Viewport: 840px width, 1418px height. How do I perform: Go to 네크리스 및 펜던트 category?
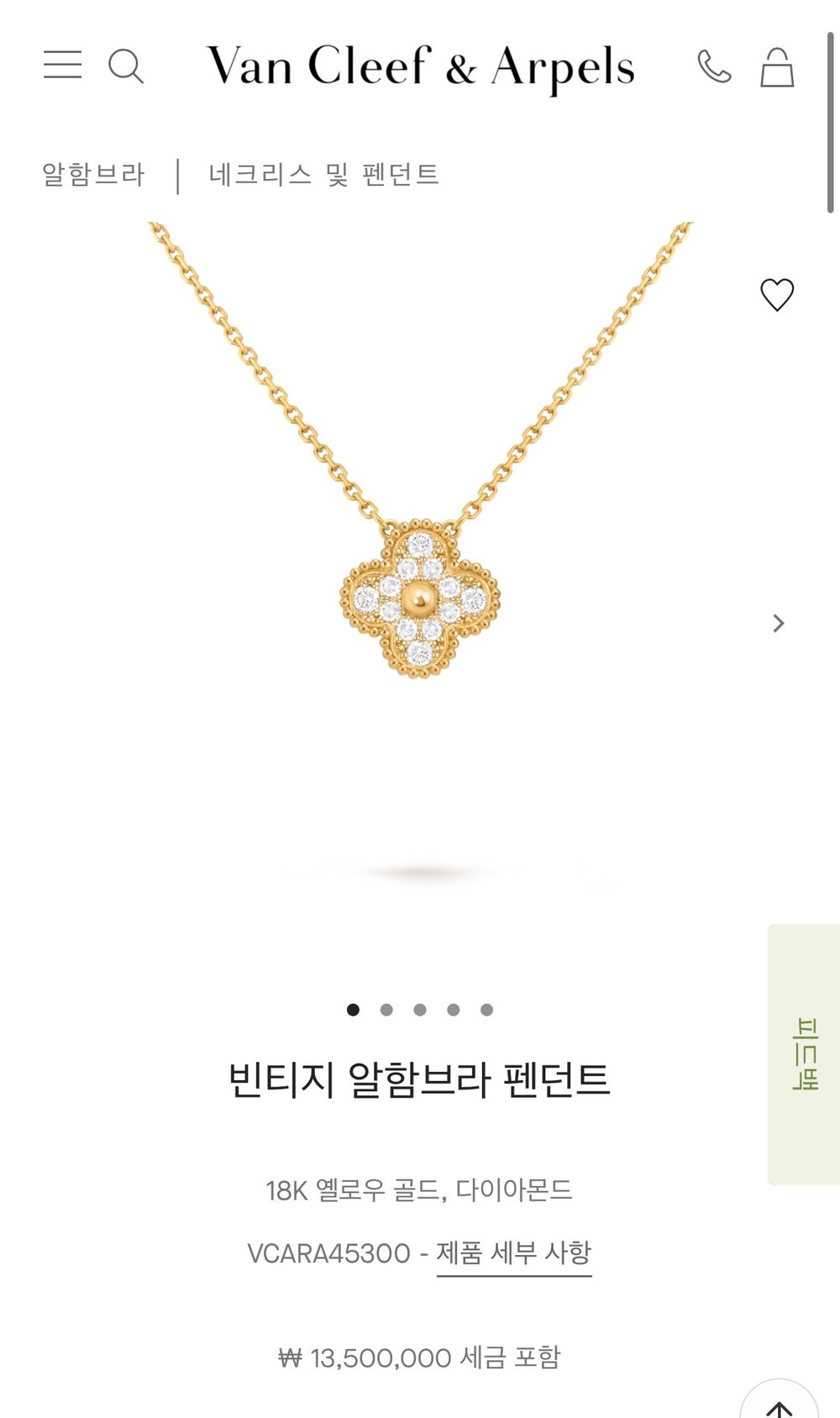pos(324,175)
